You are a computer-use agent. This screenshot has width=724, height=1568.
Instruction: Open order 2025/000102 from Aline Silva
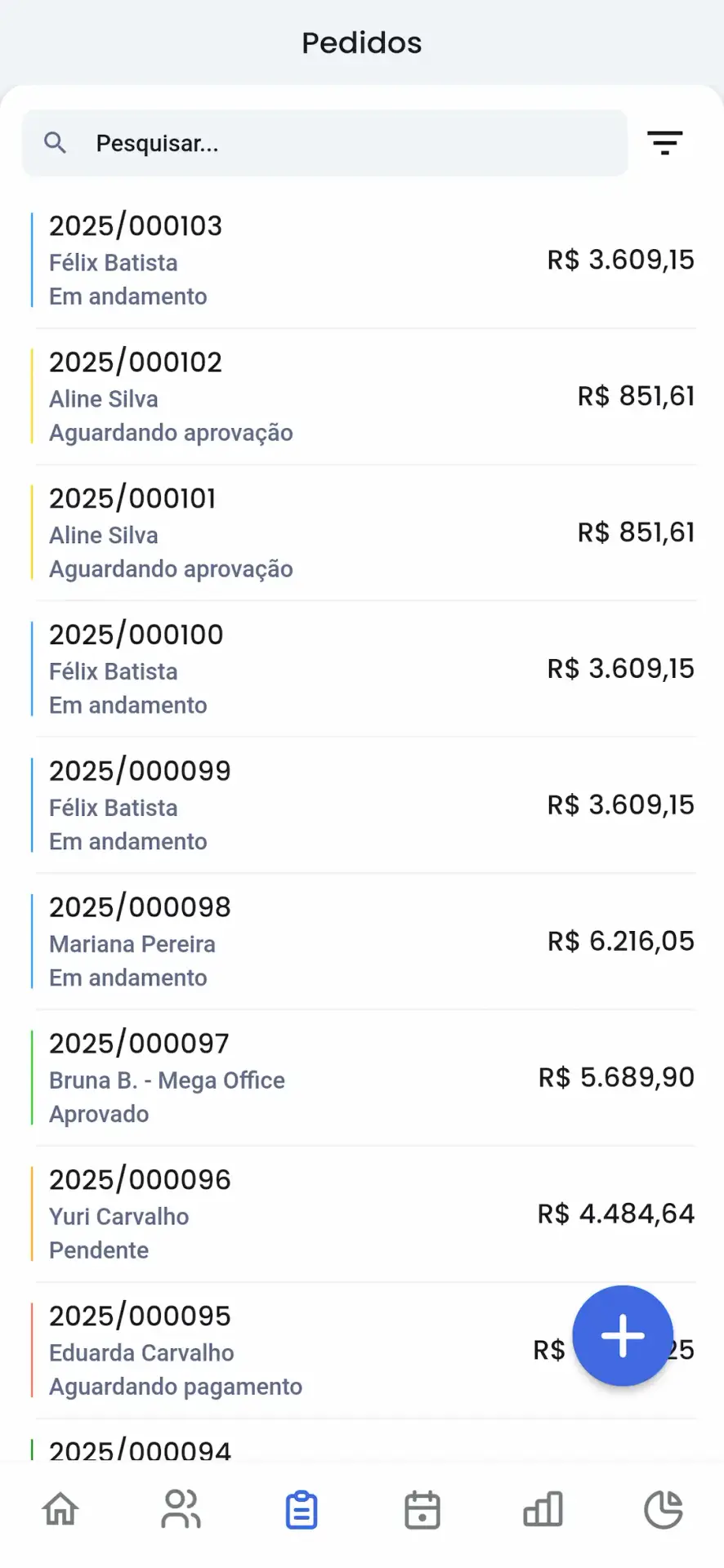click(x=362, y=397)
